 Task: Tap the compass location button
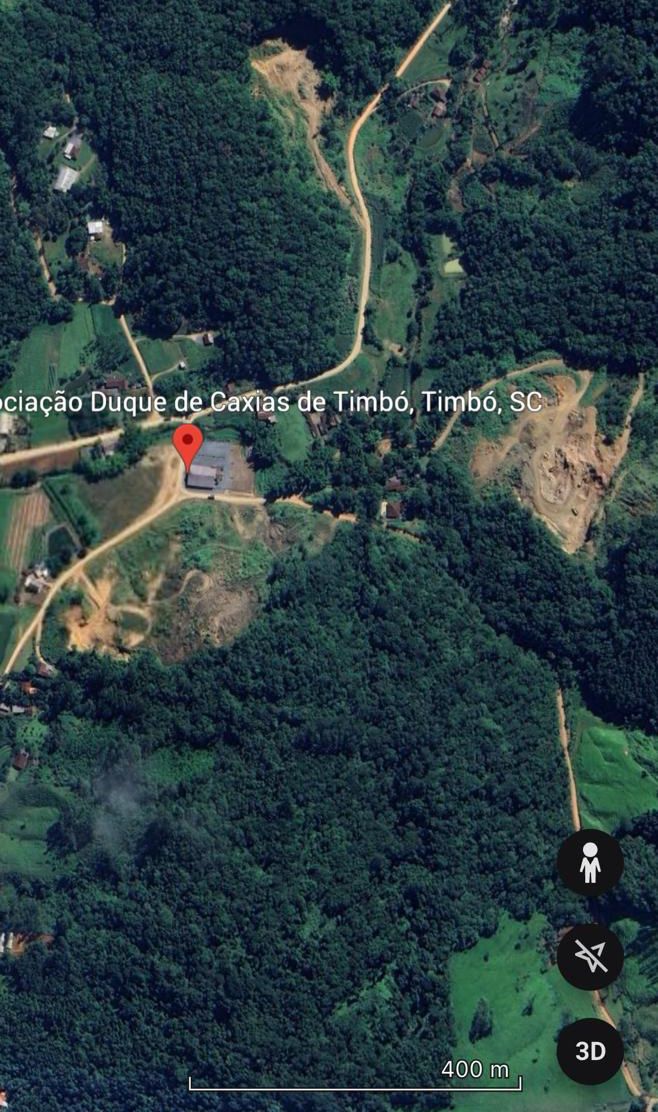click(590, 957)
